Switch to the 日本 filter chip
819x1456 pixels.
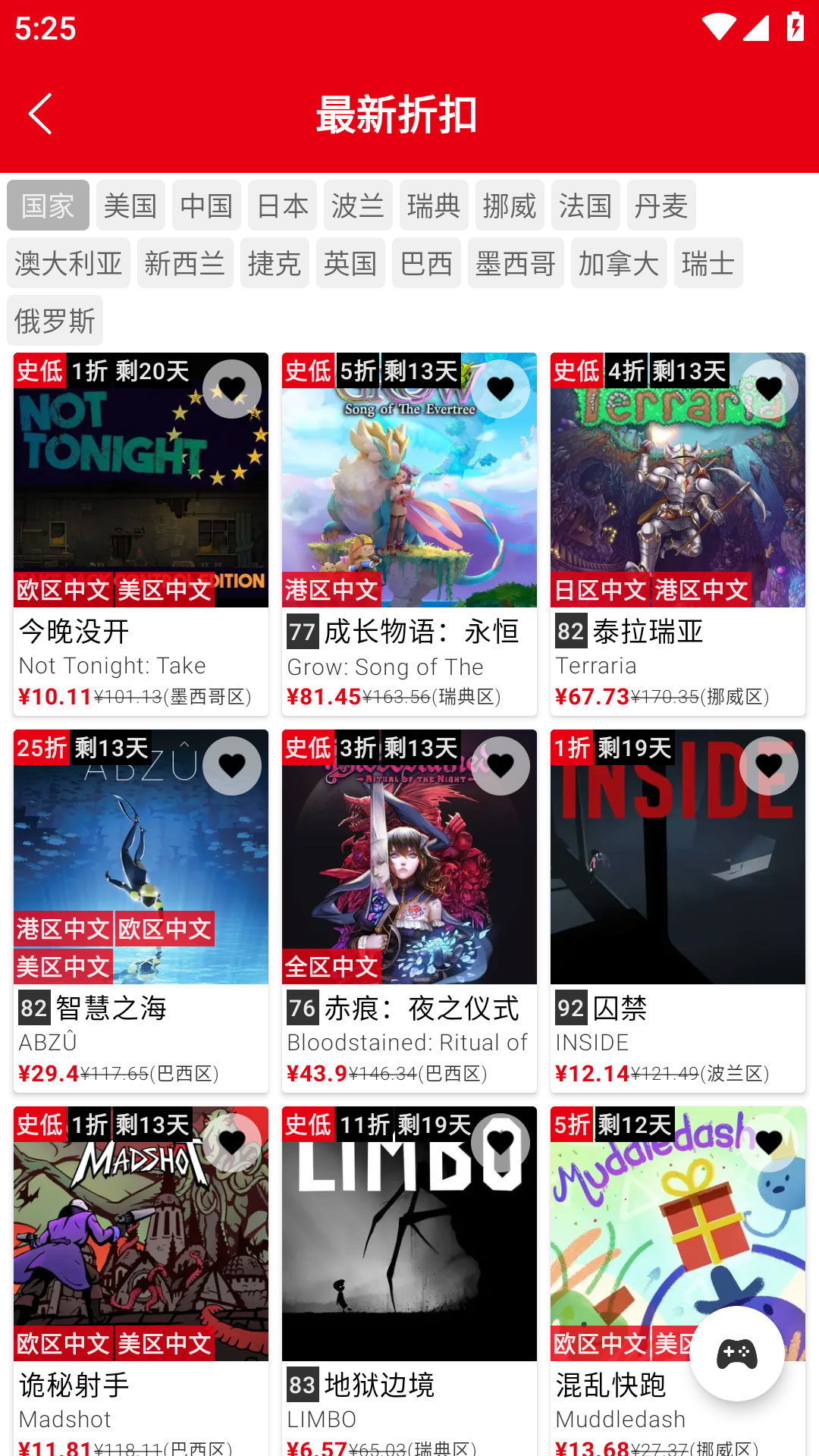pos(283,205)
